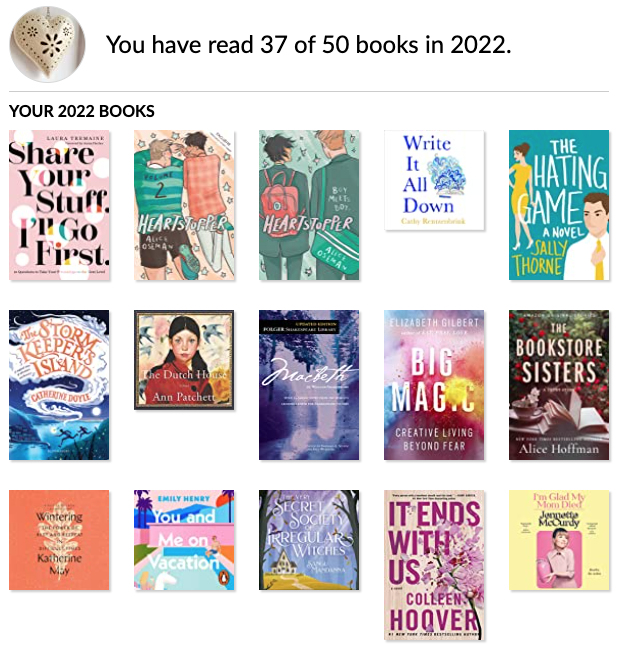Image resolution: width=623 pixels, height=653 pixels.
Task: Open I'm Glad My Mom Died
Action: [559, 540]
